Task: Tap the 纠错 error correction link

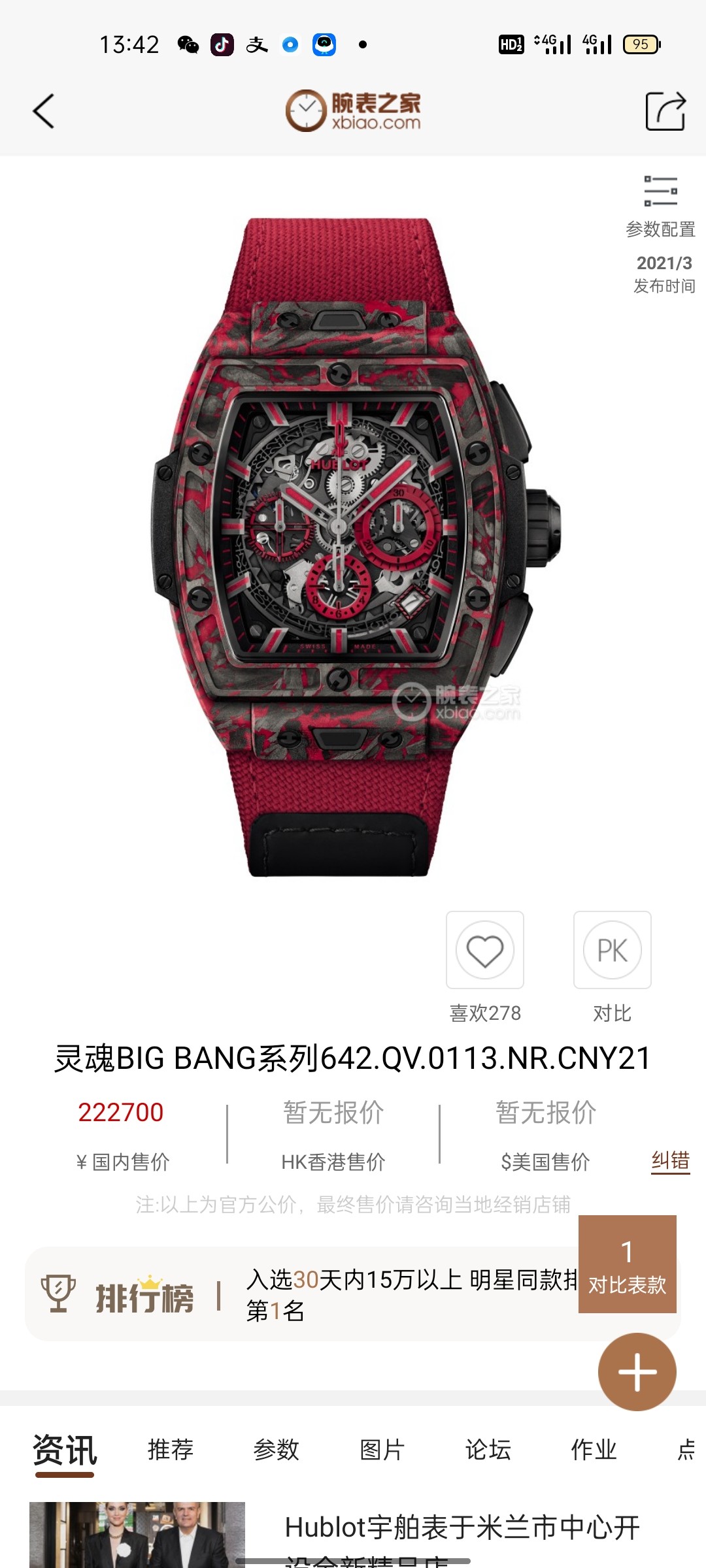Action: tap(670, 1161)
